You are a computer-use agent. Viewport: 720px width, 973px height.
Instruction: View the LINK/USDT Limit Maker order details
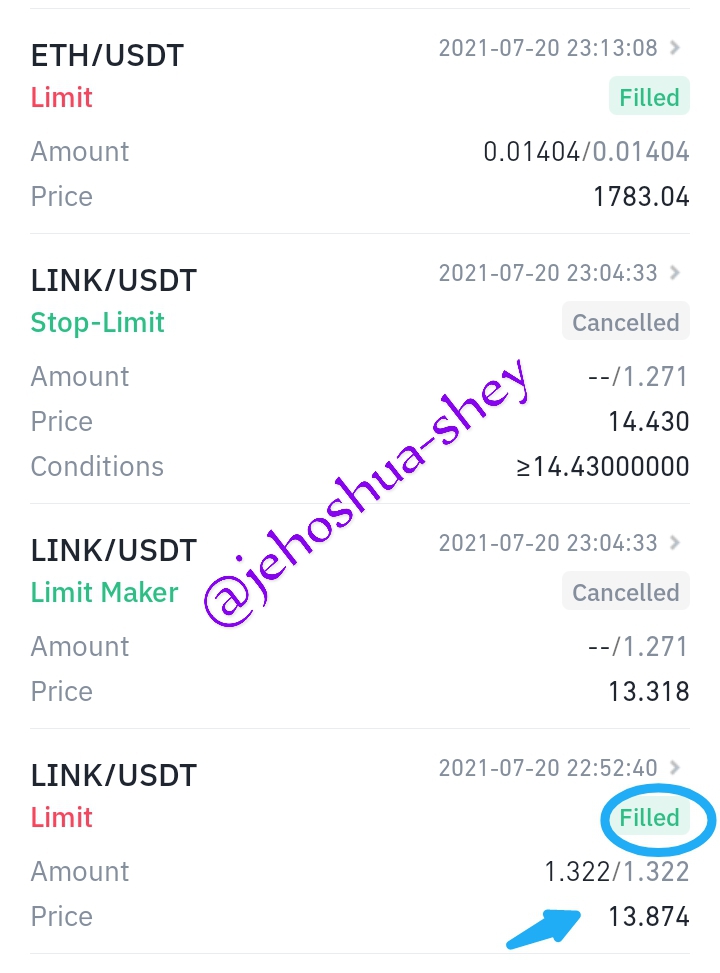(676, 543)
